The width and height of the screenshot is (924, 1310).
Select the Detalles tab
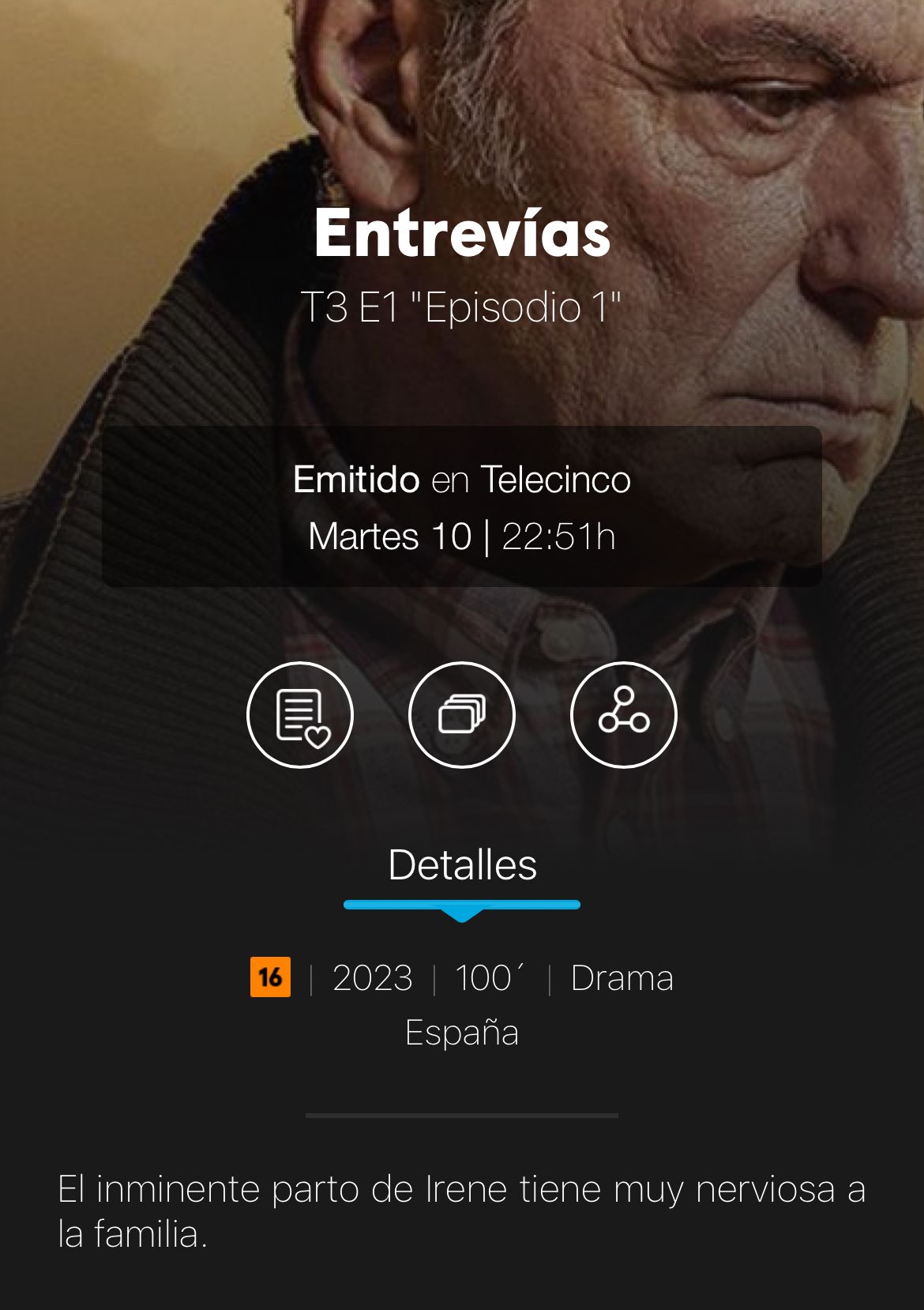pyautogui.click(x=462, y=865)
